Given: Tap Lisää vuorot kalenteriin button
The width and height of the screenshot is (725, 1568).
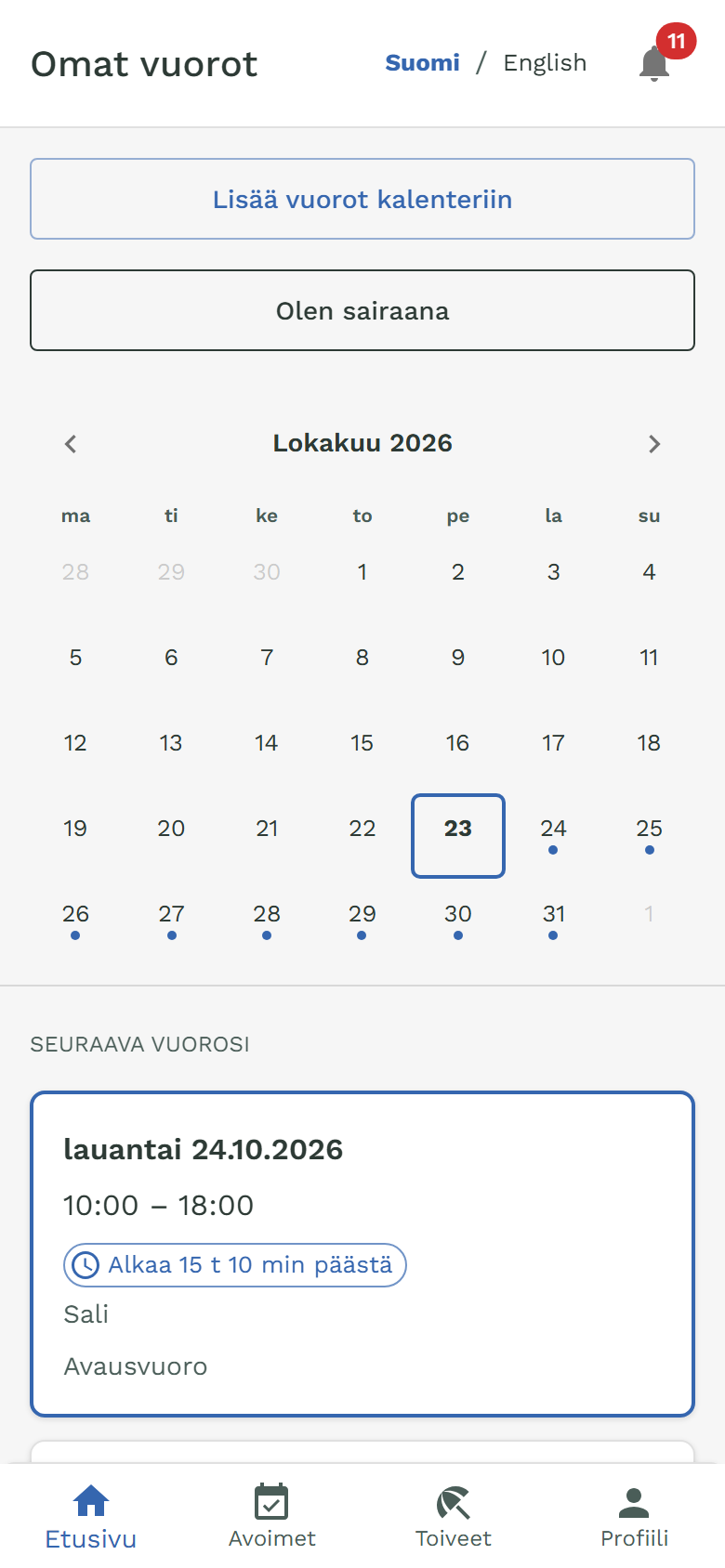Looking at the screenshot, I should point(362,199).
